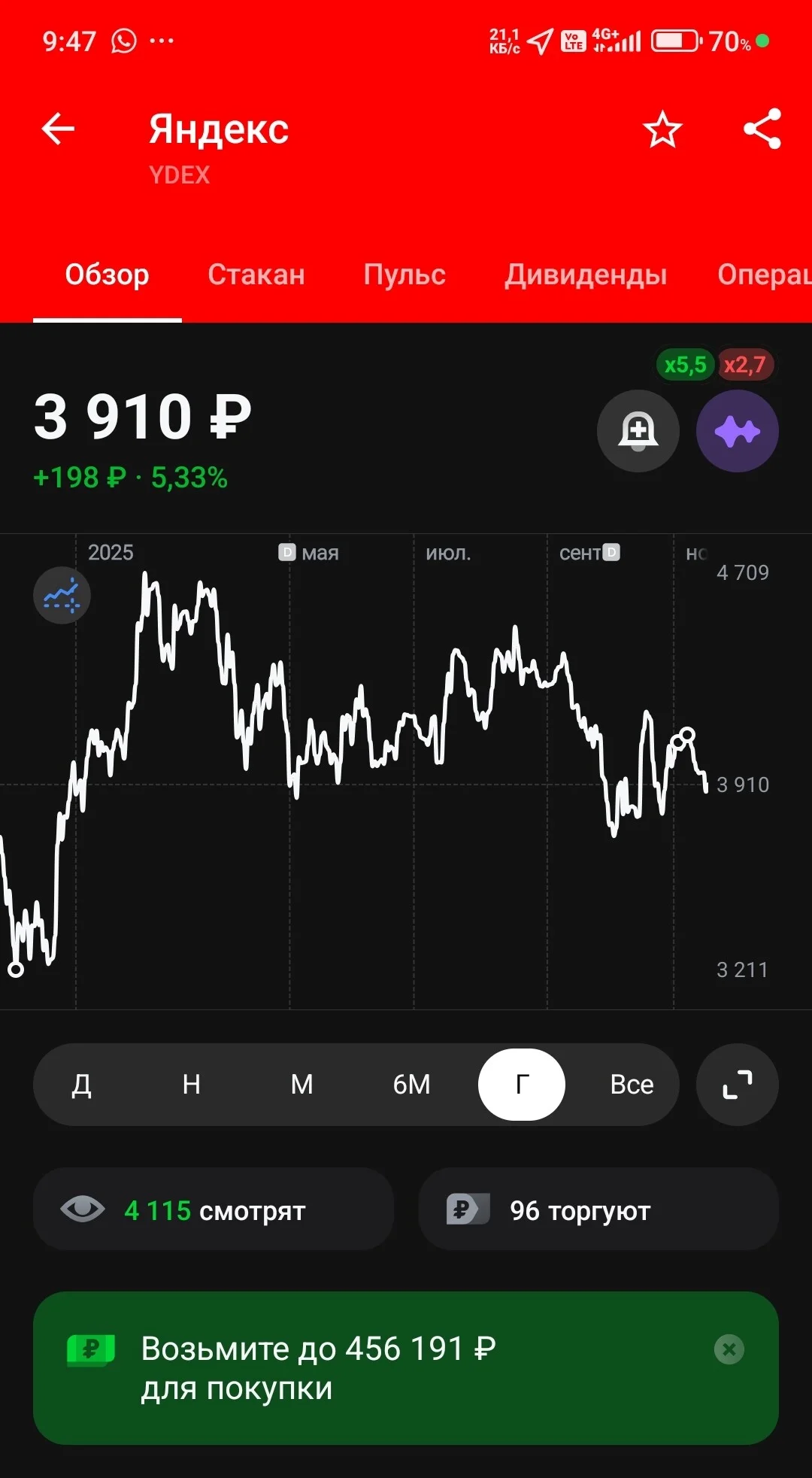Open the purple AI analysis button
The image size is (812, 1478).
pos(738,431)
